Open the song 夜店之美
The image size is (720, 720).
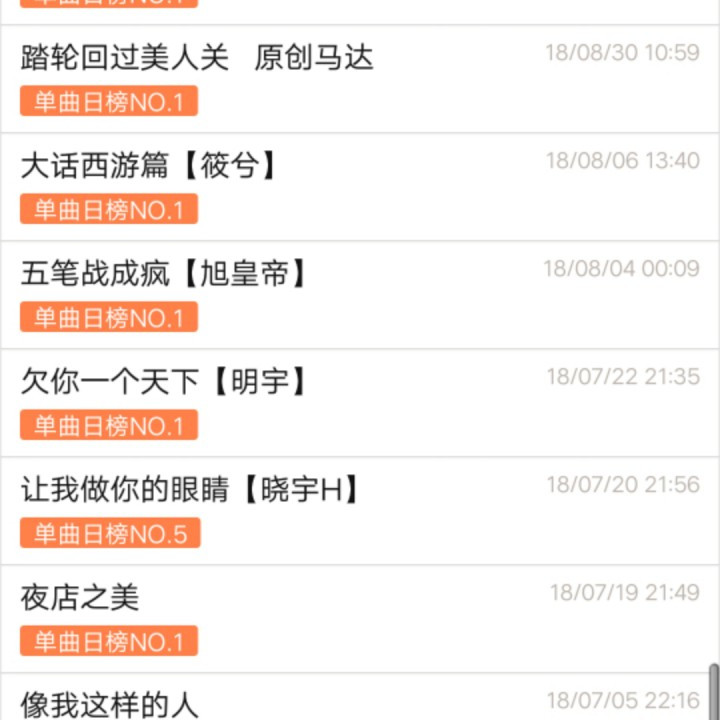(80, 598)
